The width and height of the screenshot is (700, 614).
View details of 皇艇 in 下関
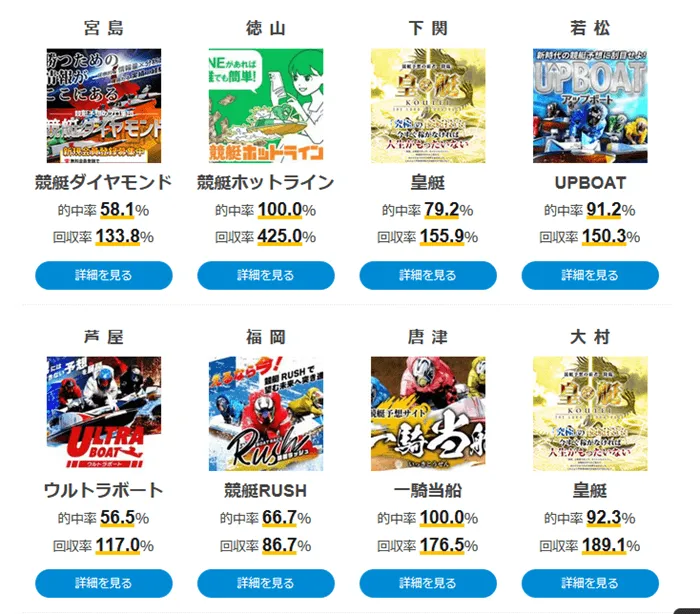[428, 275]
